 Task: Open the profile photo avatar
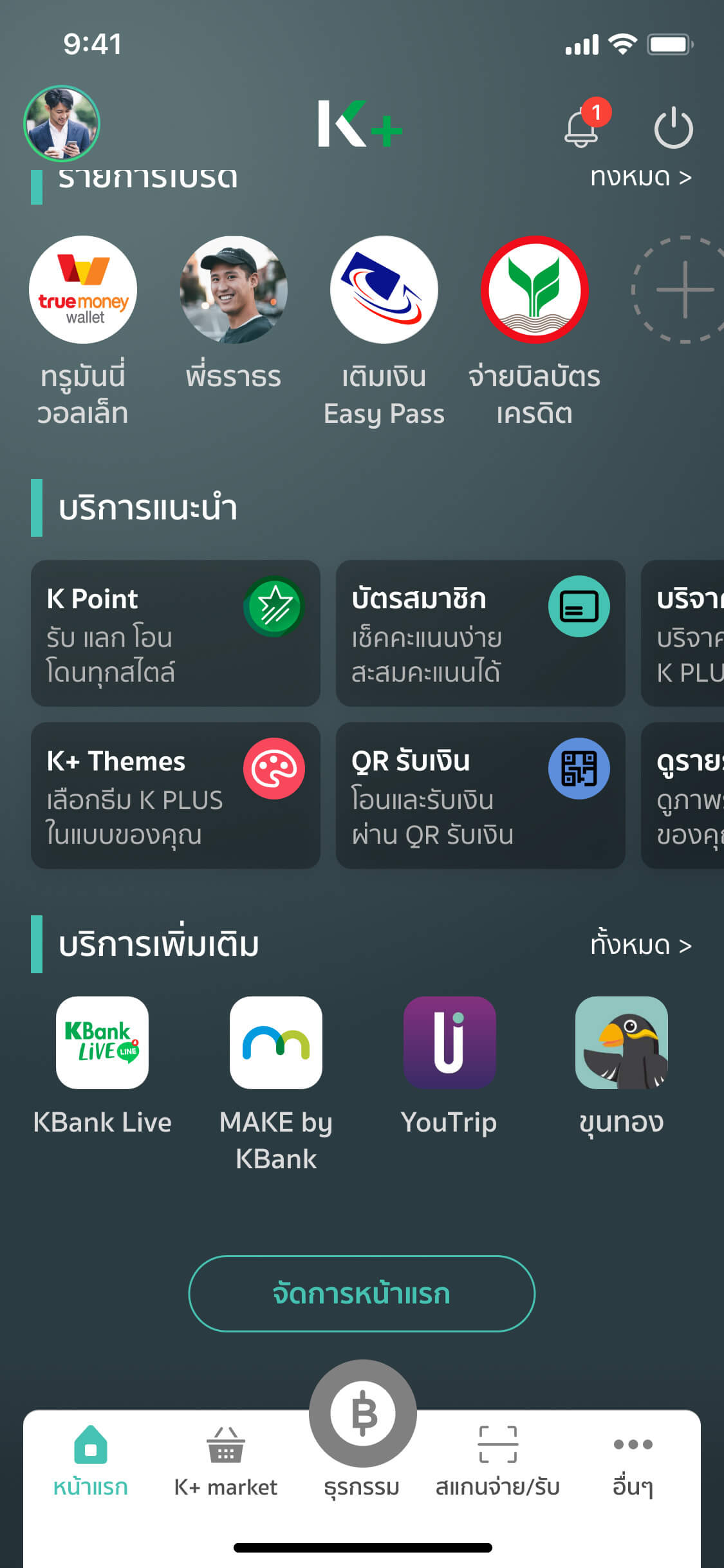[62, 123]
